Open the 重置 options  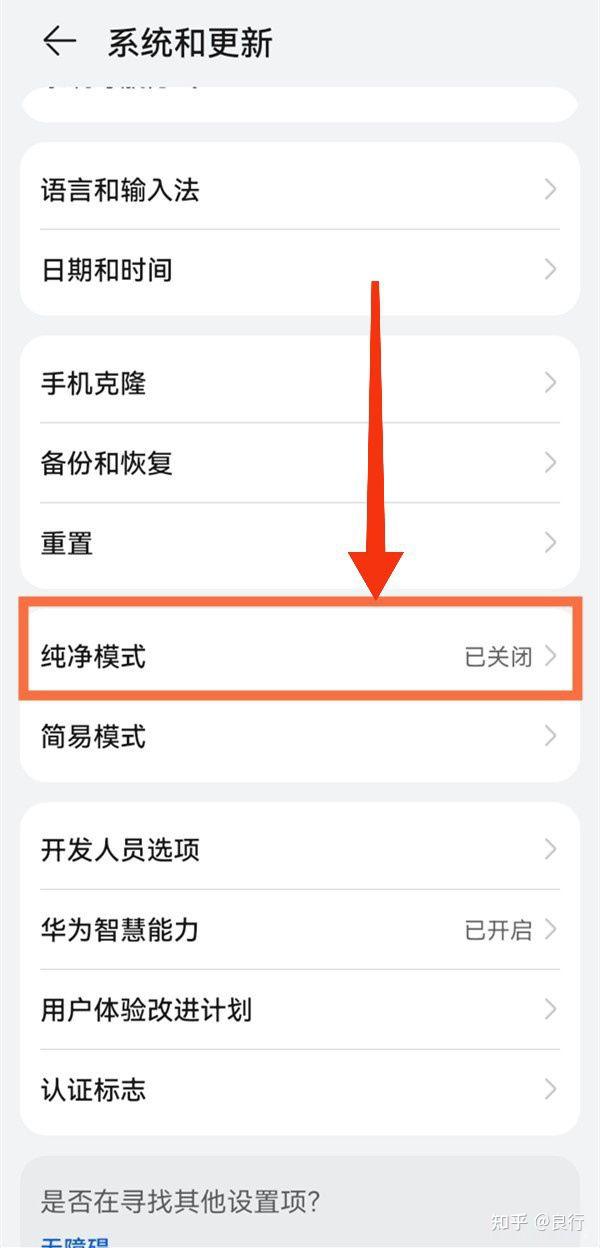[300, 543]
